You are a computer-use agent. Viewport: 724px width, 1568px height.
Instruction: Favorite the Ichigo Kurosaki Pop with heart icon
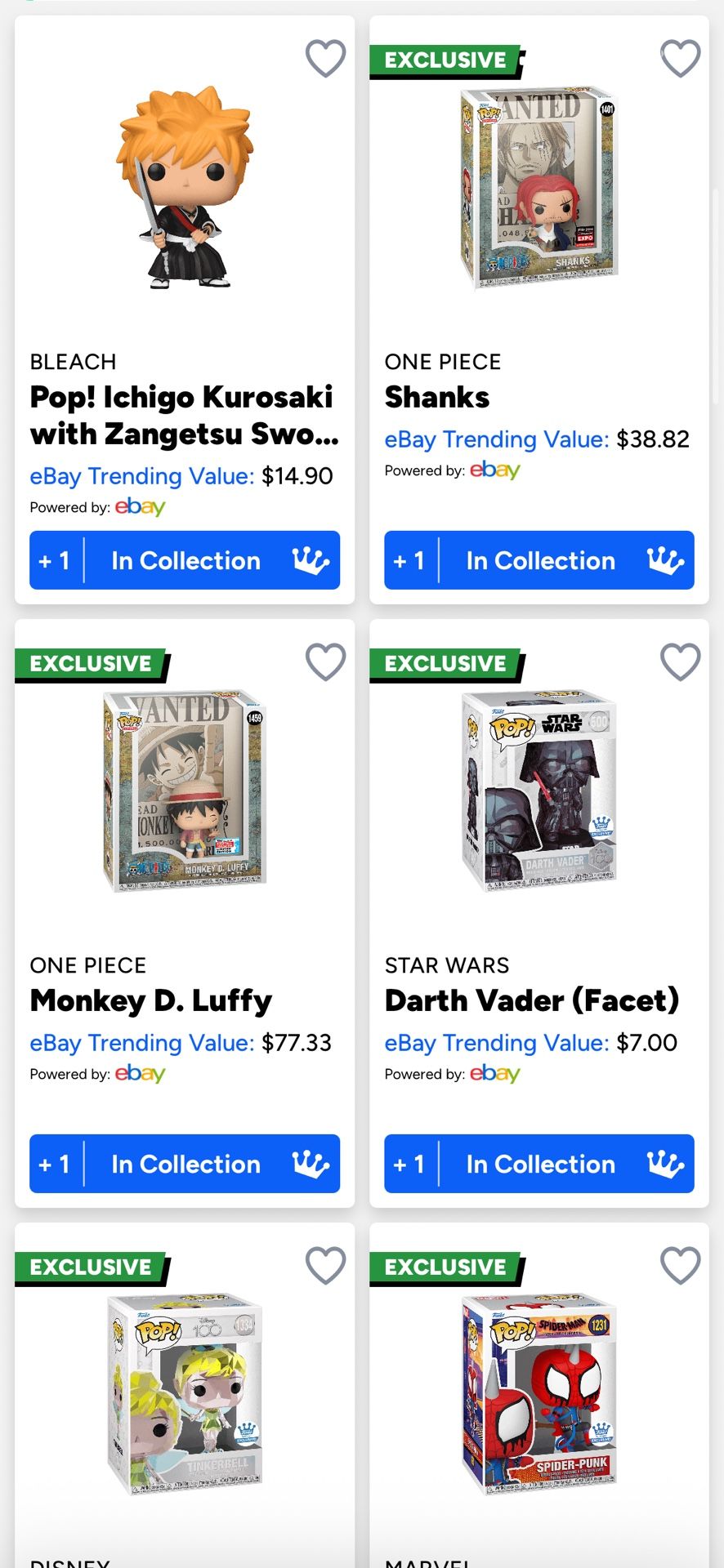pyautogui.click(x=324, y=57)
